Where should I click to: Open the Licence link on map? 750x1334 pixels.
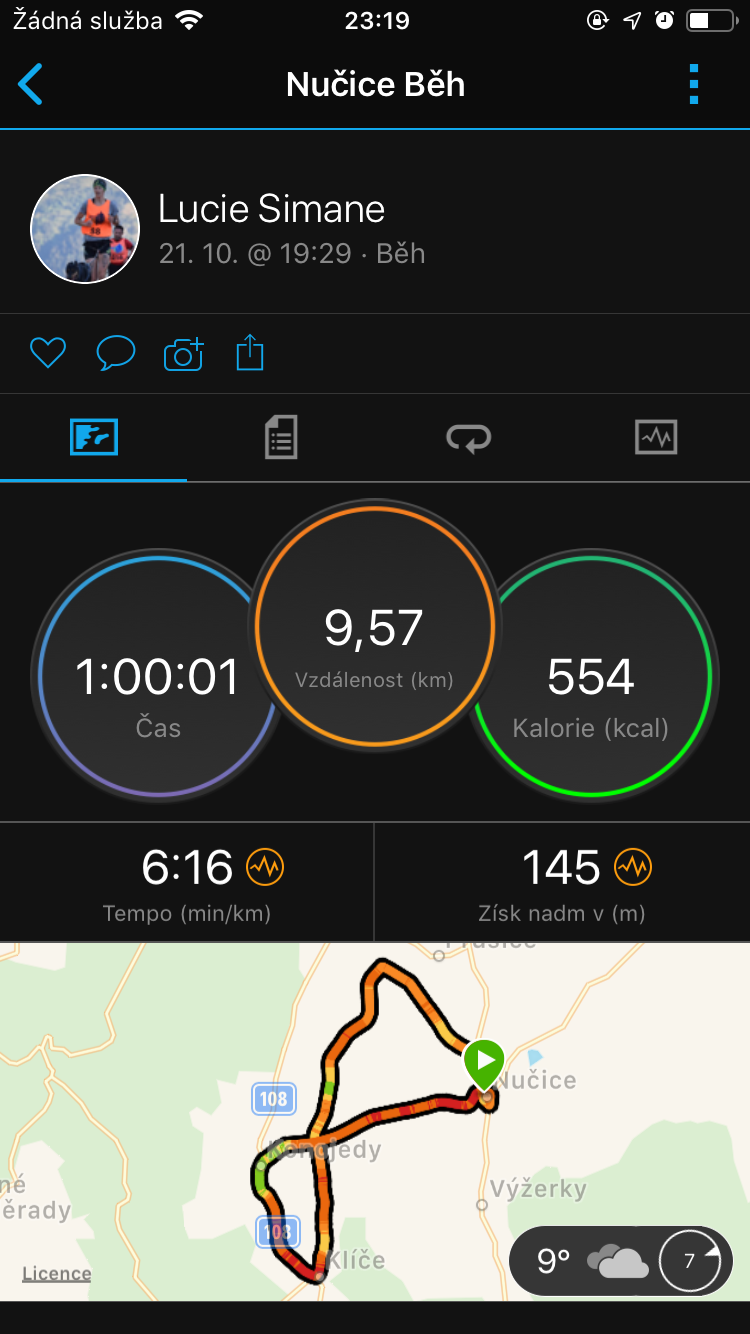point(57,1273)
